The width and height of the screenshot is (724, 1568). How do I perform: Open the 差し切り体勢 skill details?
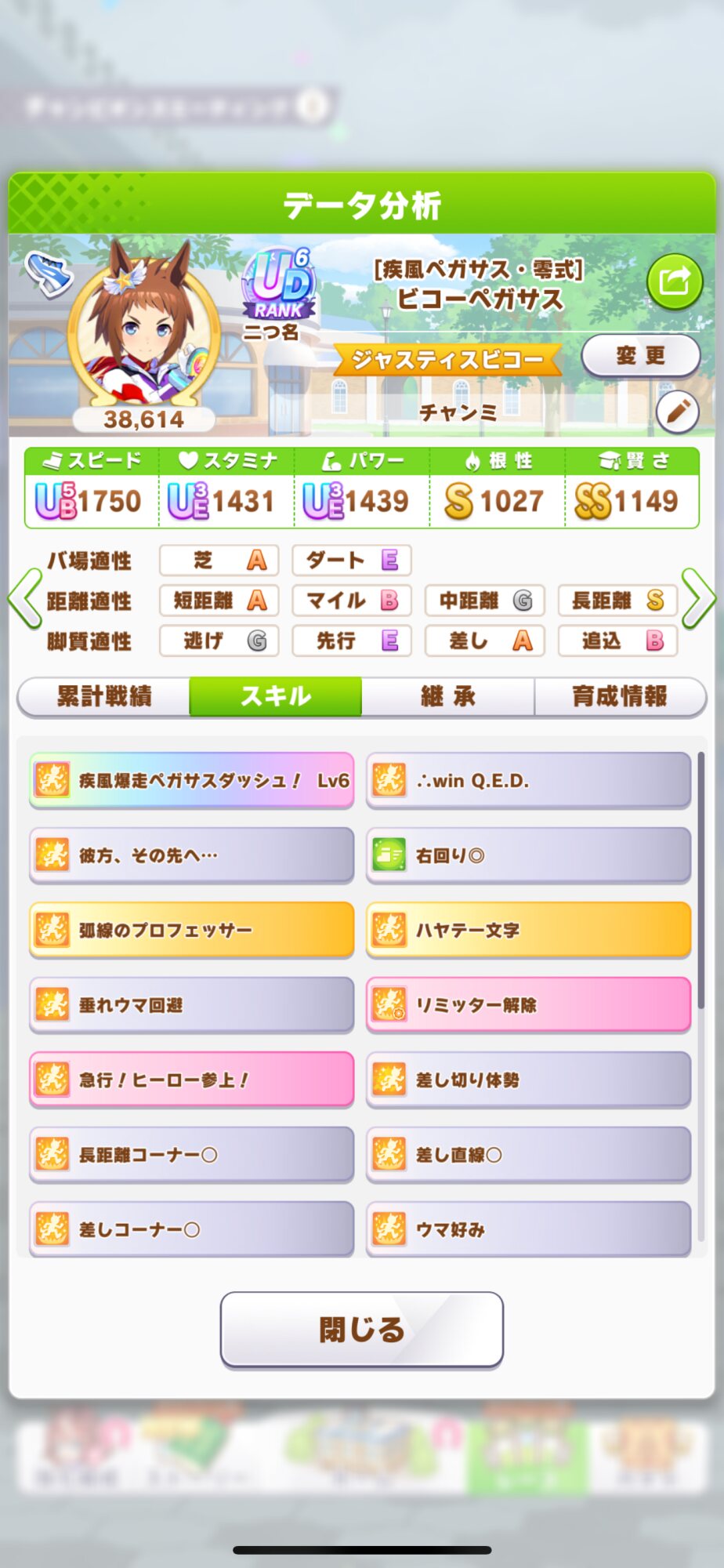[x=528, y=1080]
